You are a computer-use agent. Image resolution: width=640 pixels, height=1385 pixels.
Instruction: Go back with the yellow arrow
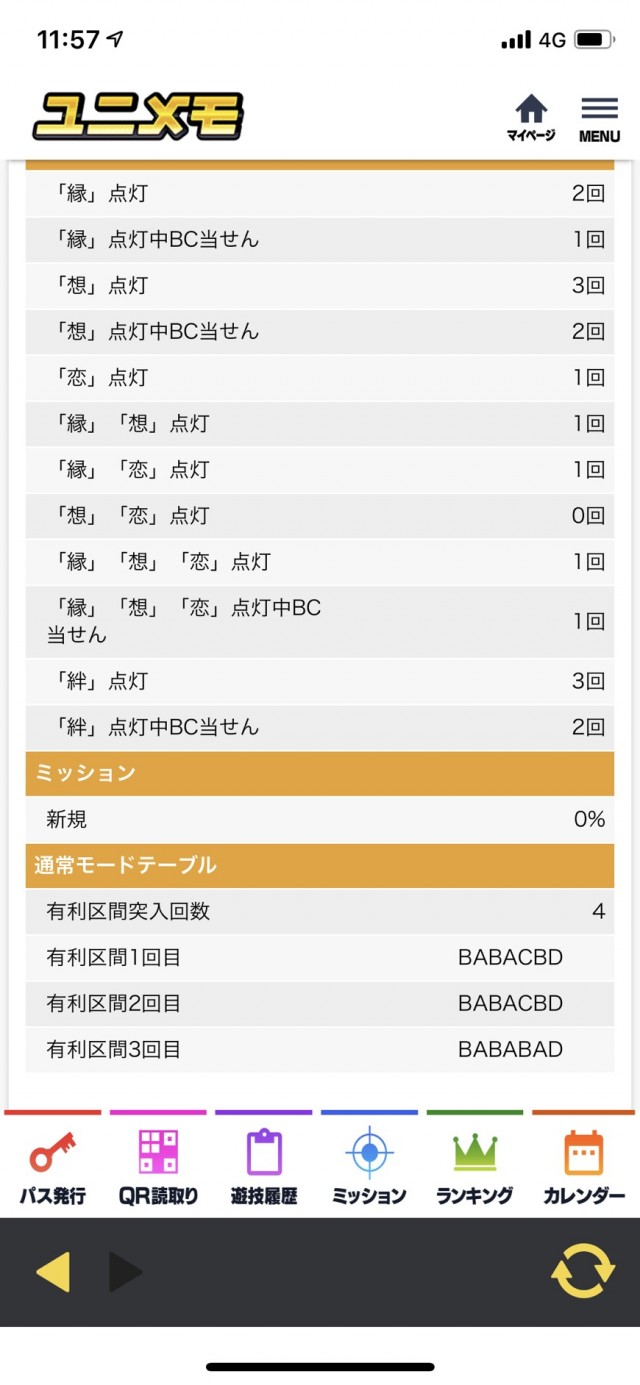point(53,1272)
